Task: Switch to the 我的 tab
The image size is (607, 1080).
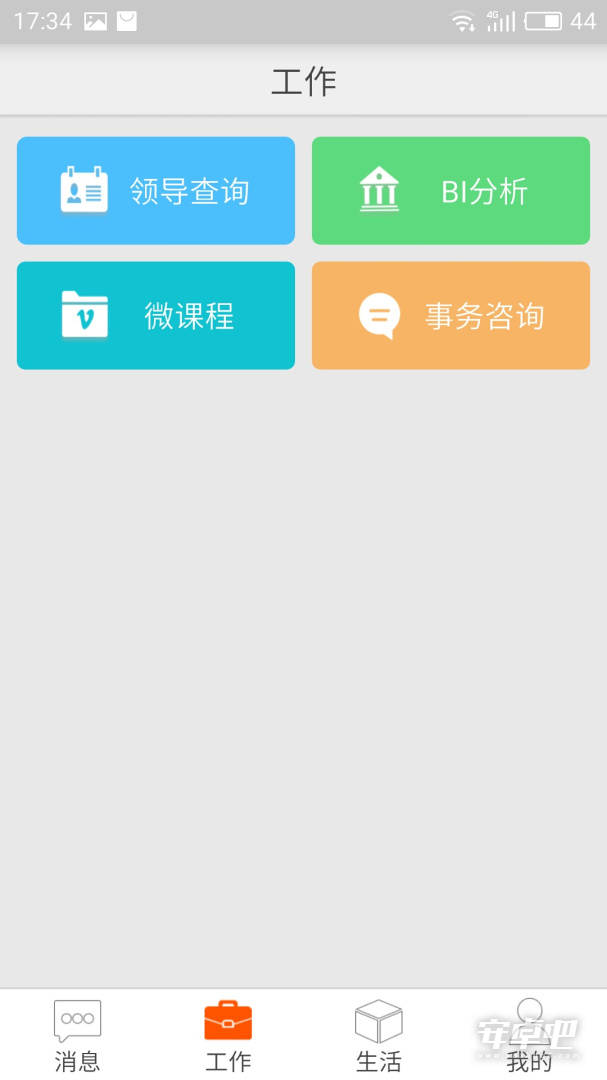Action: 530,1036
